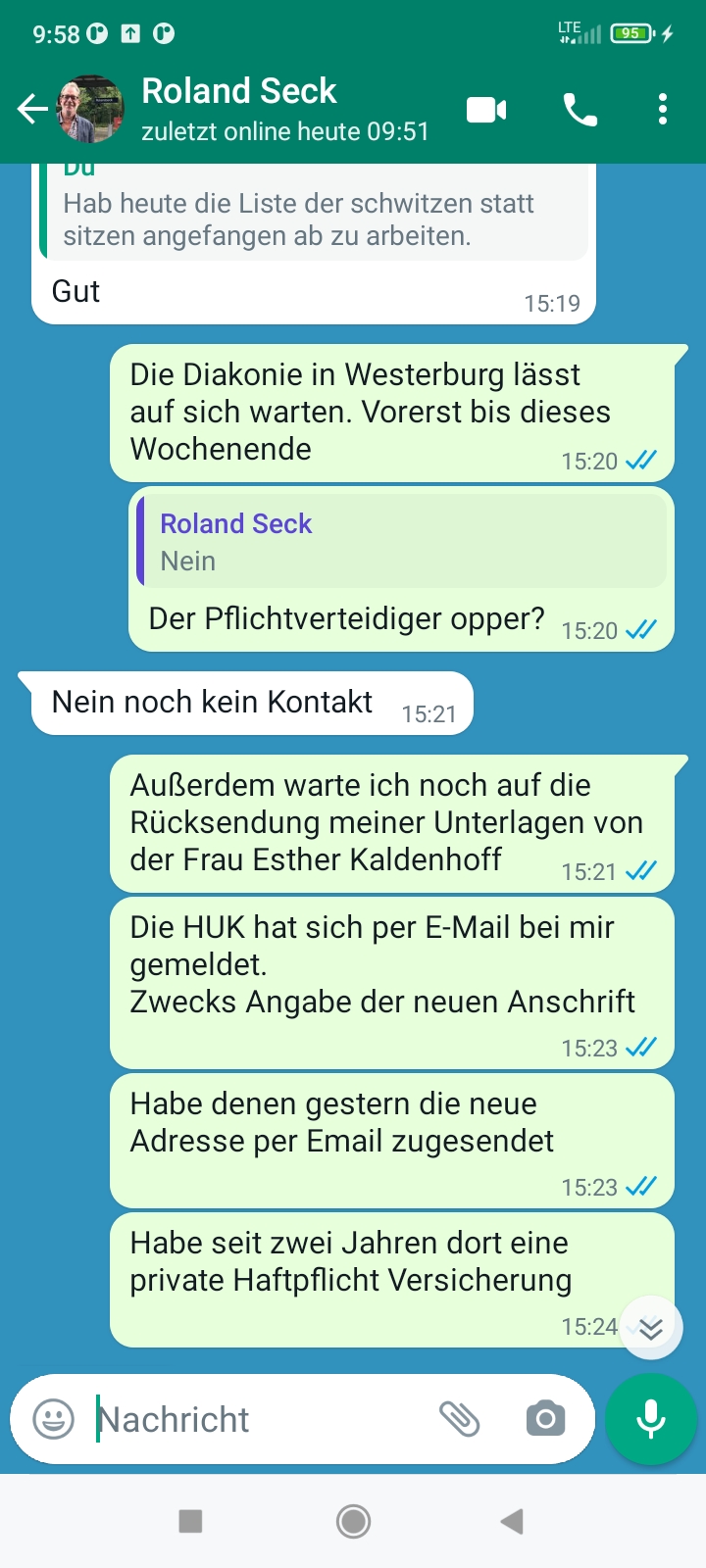Open Roland Seck's profile picture

pyautogui.click(x=91, y=110)
